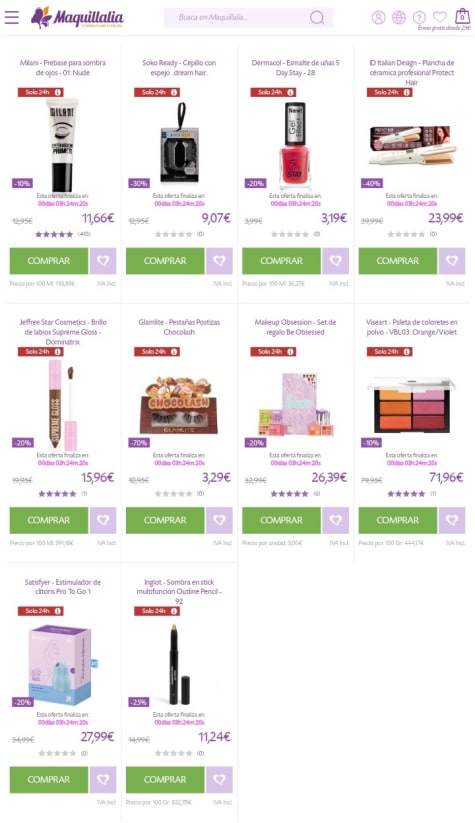Open the shopping bag cart

[x=462, y=16]
